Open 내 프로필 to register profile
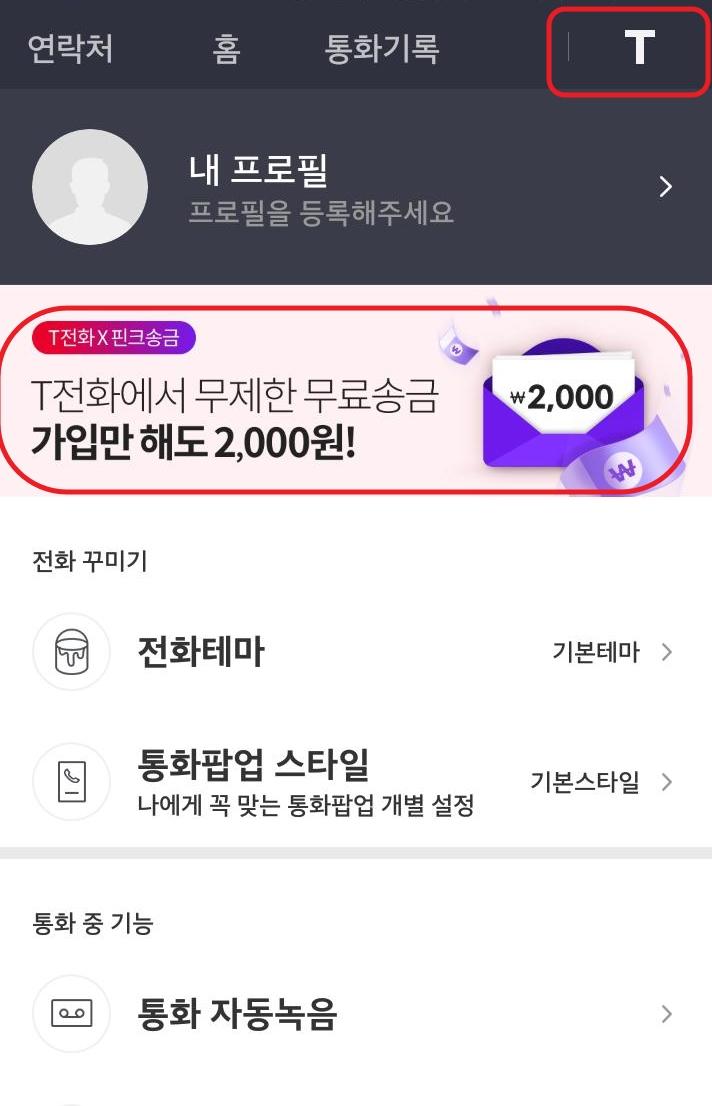Viewport: 712px width, 1106px height. [355, 187]
